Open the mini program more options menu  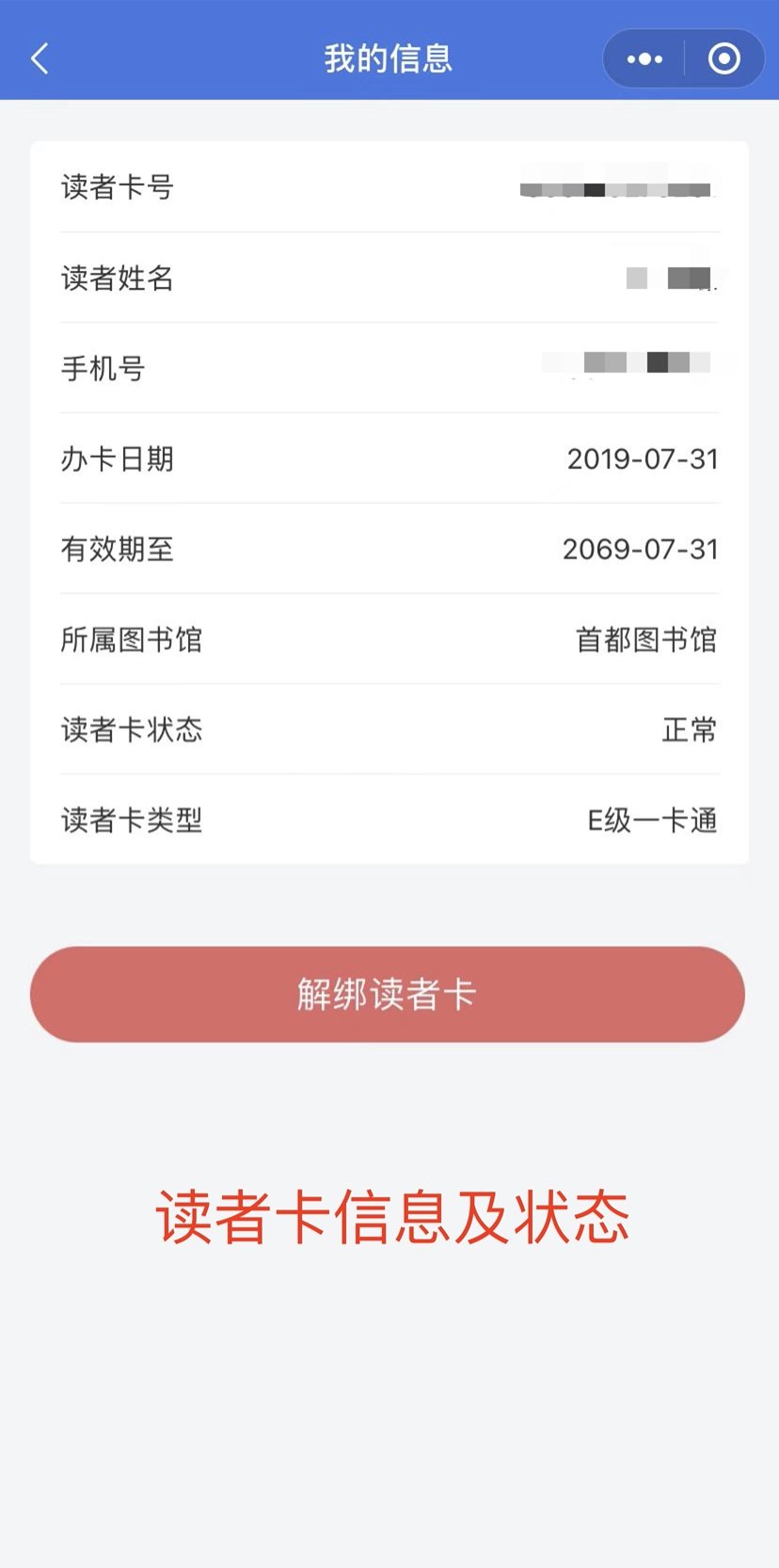tap(644, 59)
